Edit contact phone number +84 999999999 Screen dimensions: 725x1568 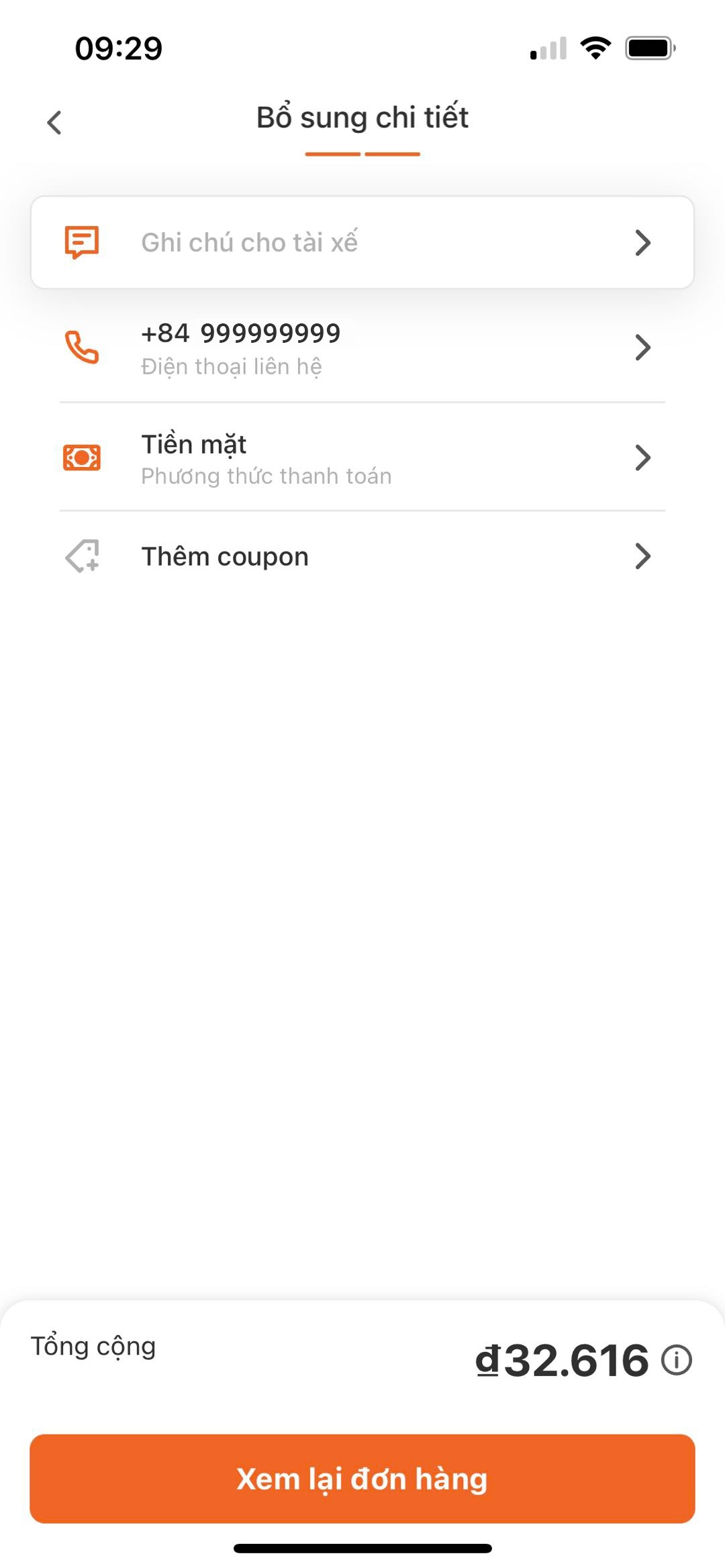click(362, 348)
